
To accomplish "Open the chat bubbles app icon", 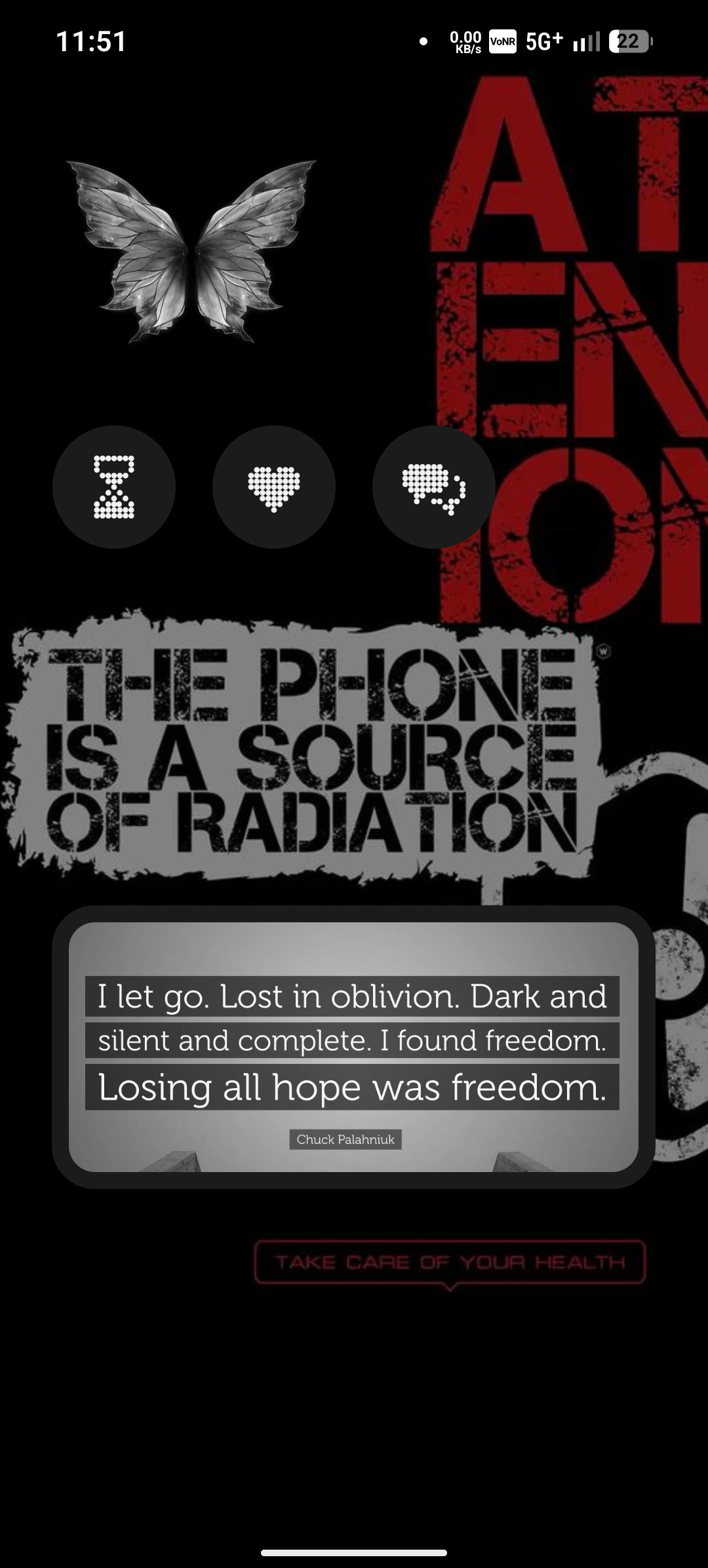I will click(434, 487).
